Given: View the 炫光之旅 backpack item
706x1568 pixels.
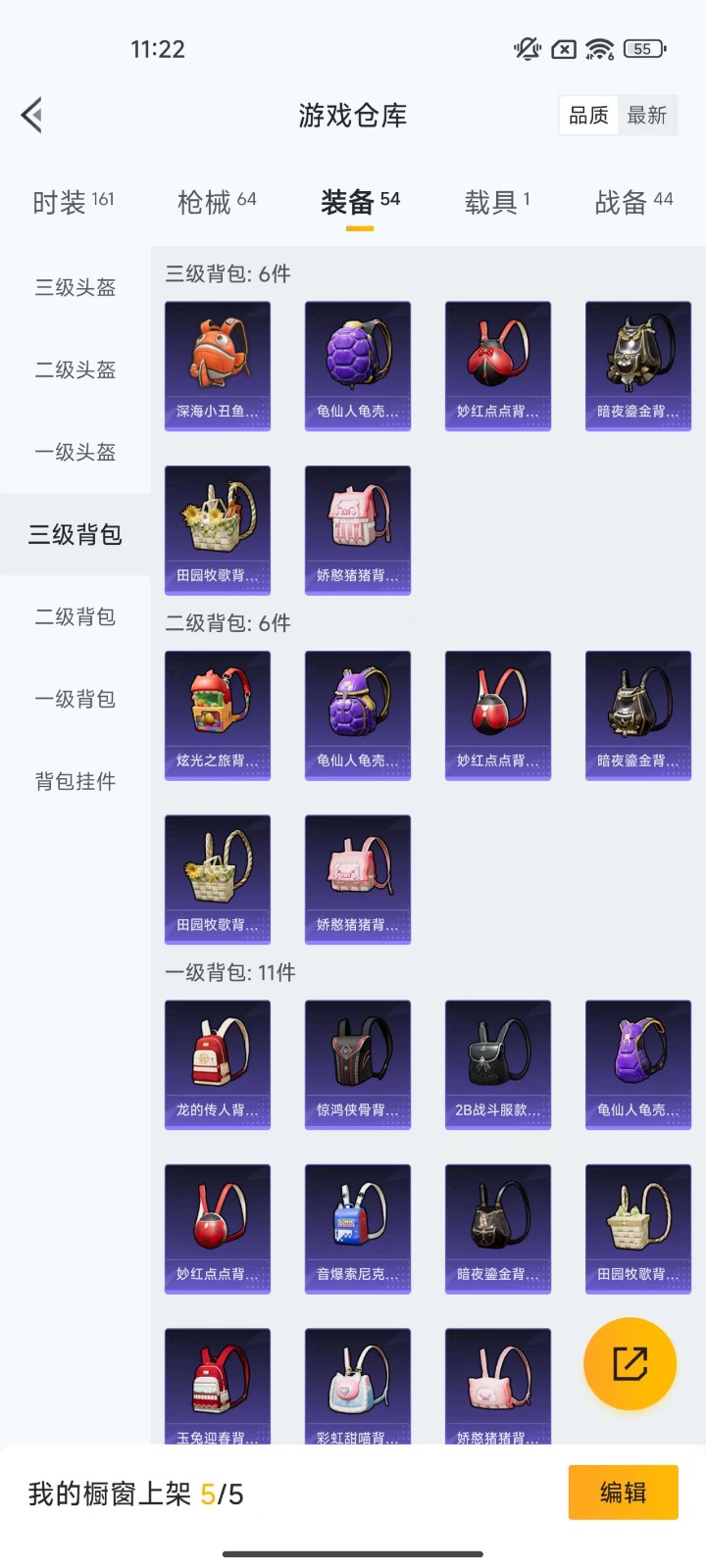Looking at the screenshot, I should pos(218,715).
